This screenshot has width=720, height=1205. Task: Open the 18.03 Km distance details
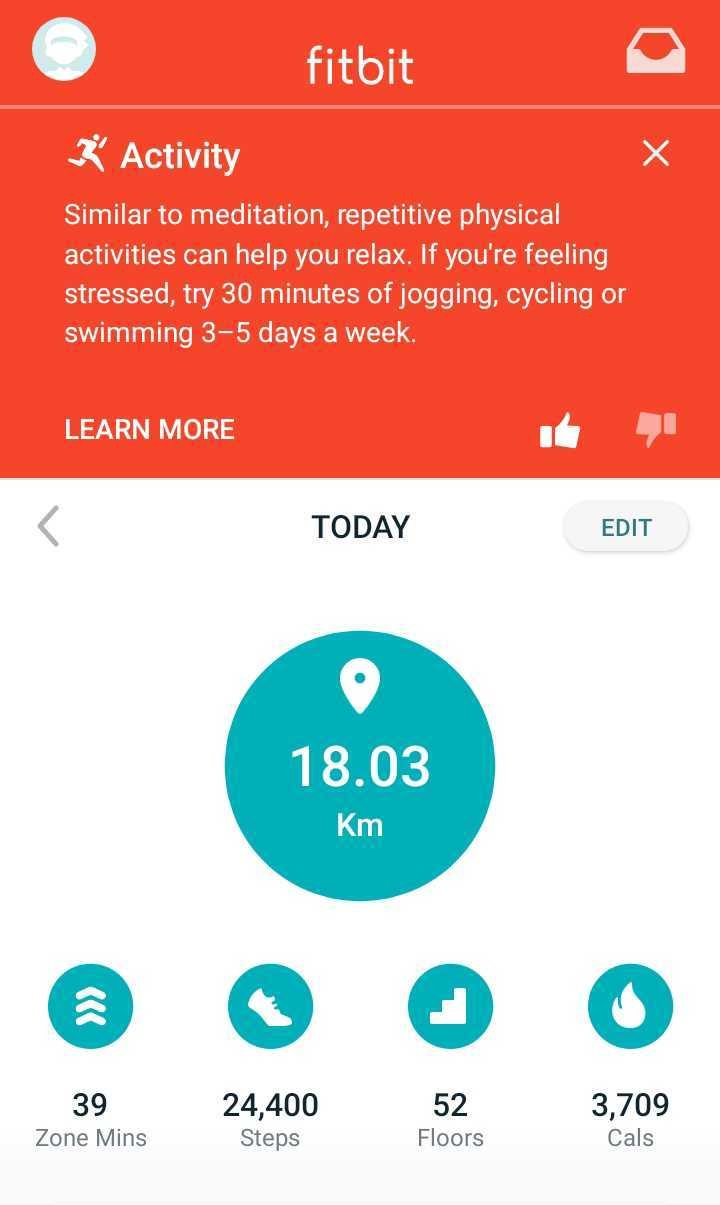[x=360, y=765]
